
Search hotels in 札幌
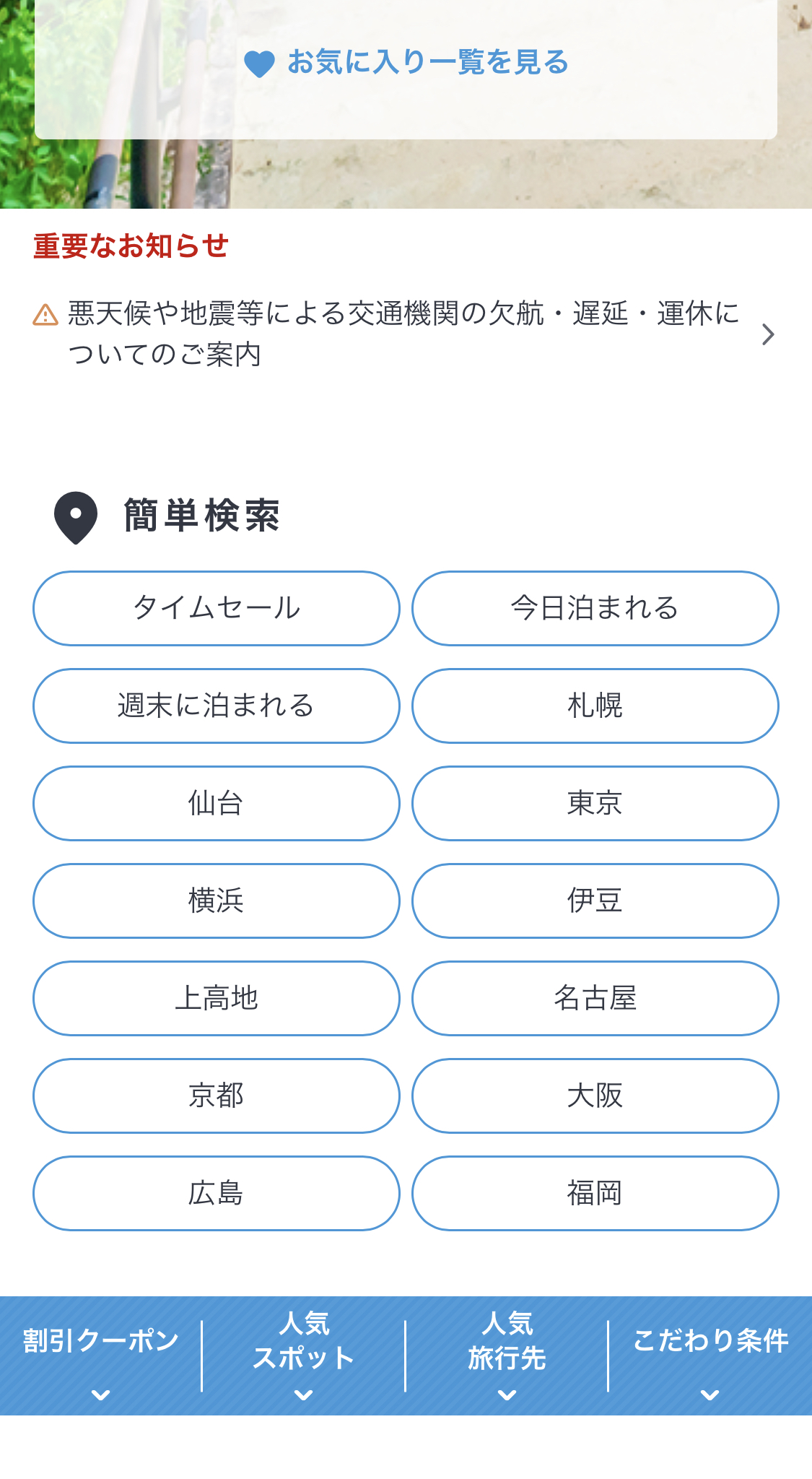point(595,706)
